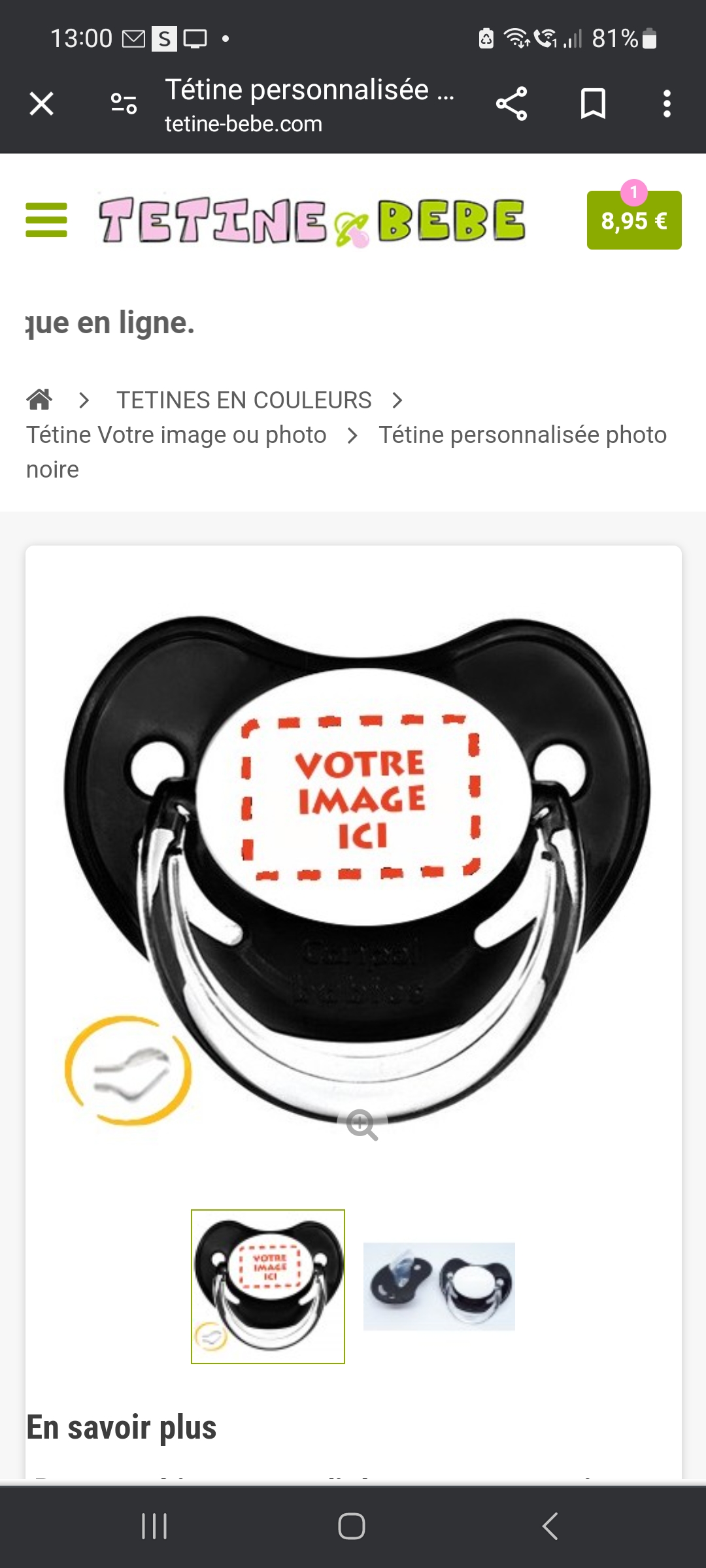Select the first pacifier thumbnail
This screenshot has width=706, height=1568.
(268, 1286)
